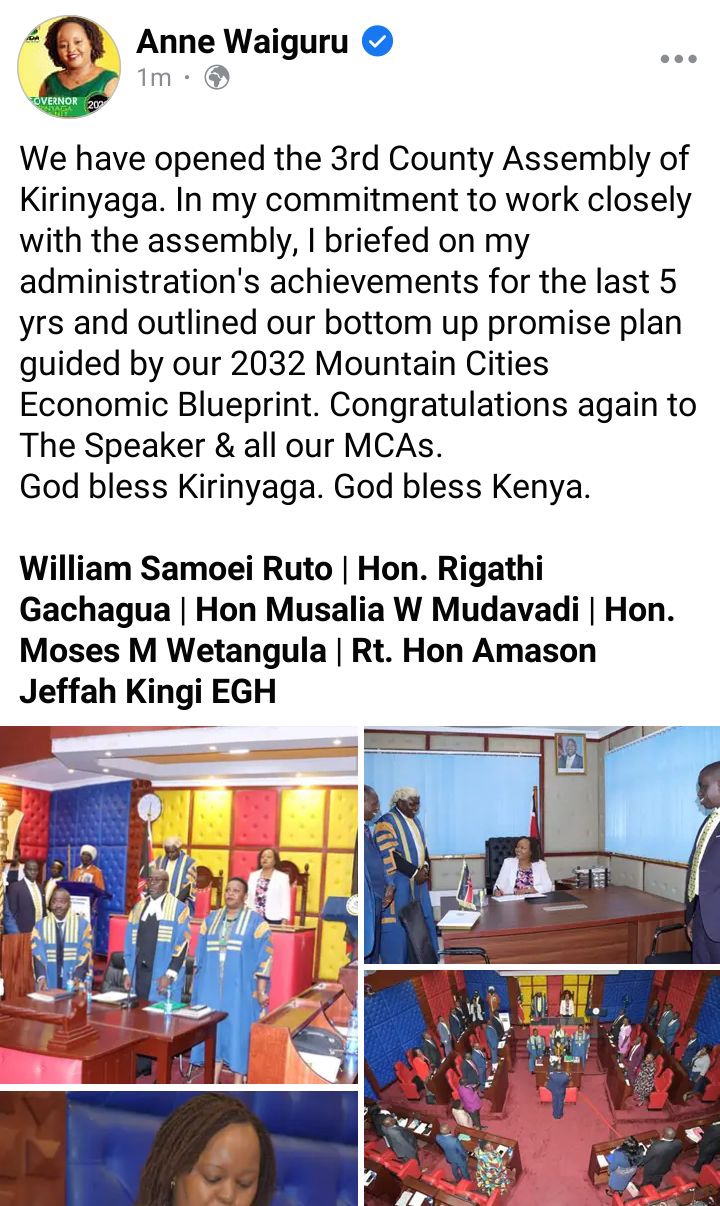The width and height of the screenshot is (720, 1206).
Task: View photo of governor seated at desk
Action: tap(542, 845)
